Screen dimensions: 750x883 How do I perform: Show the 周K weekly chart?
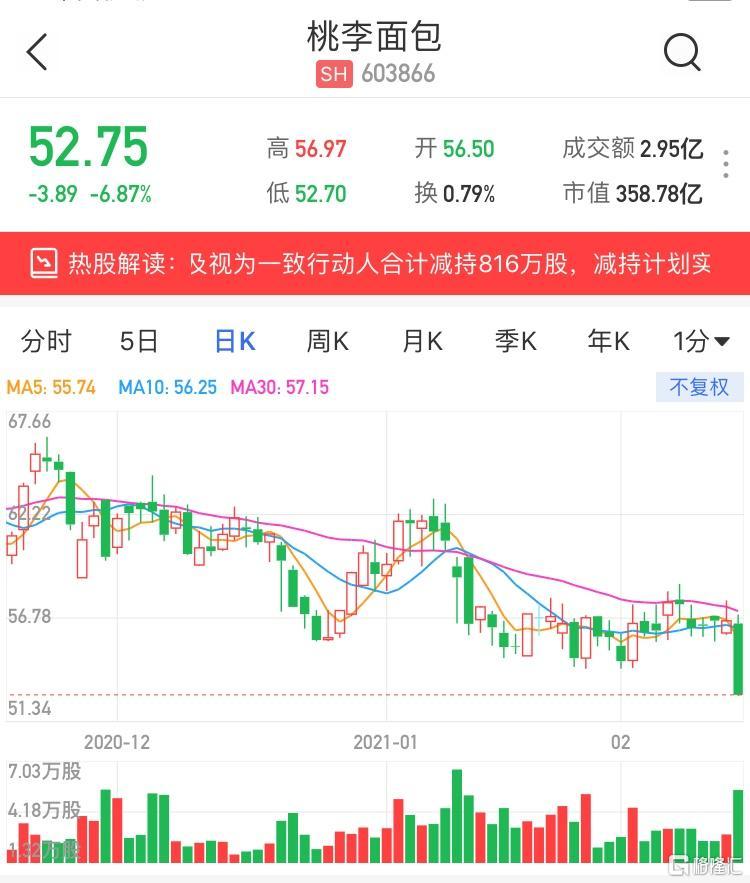click(x=327, y=342)
